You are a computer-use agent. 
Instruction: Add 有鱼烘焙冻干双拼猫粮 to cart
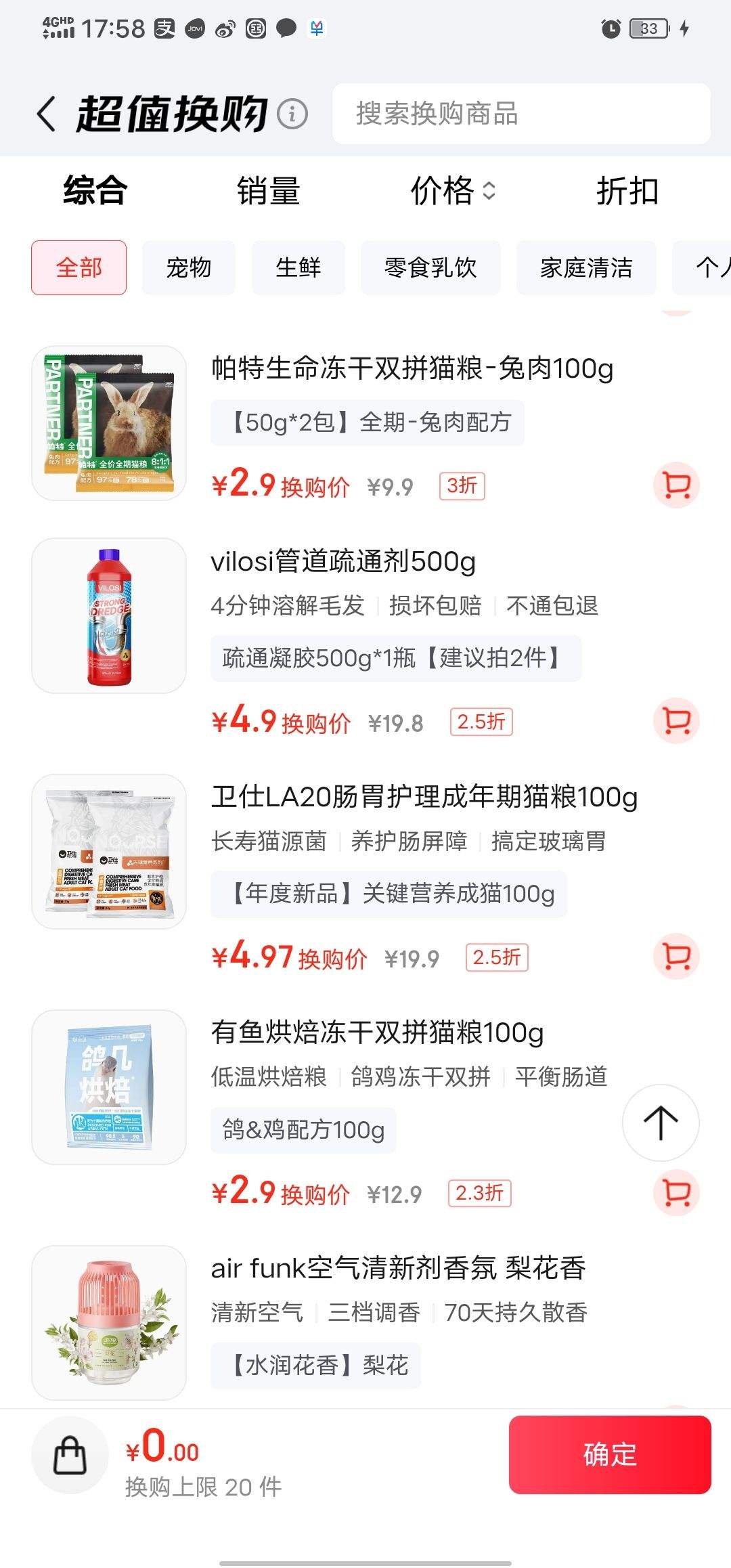(676, 1192)
